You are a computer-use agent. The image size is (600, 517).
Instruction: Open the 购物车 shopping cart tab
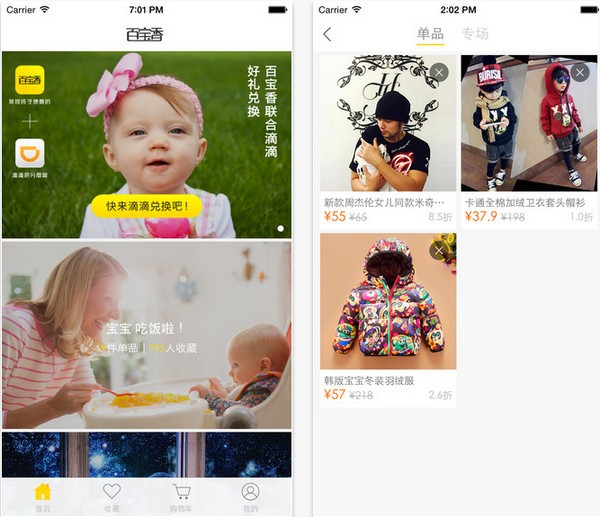coord(181,496)
